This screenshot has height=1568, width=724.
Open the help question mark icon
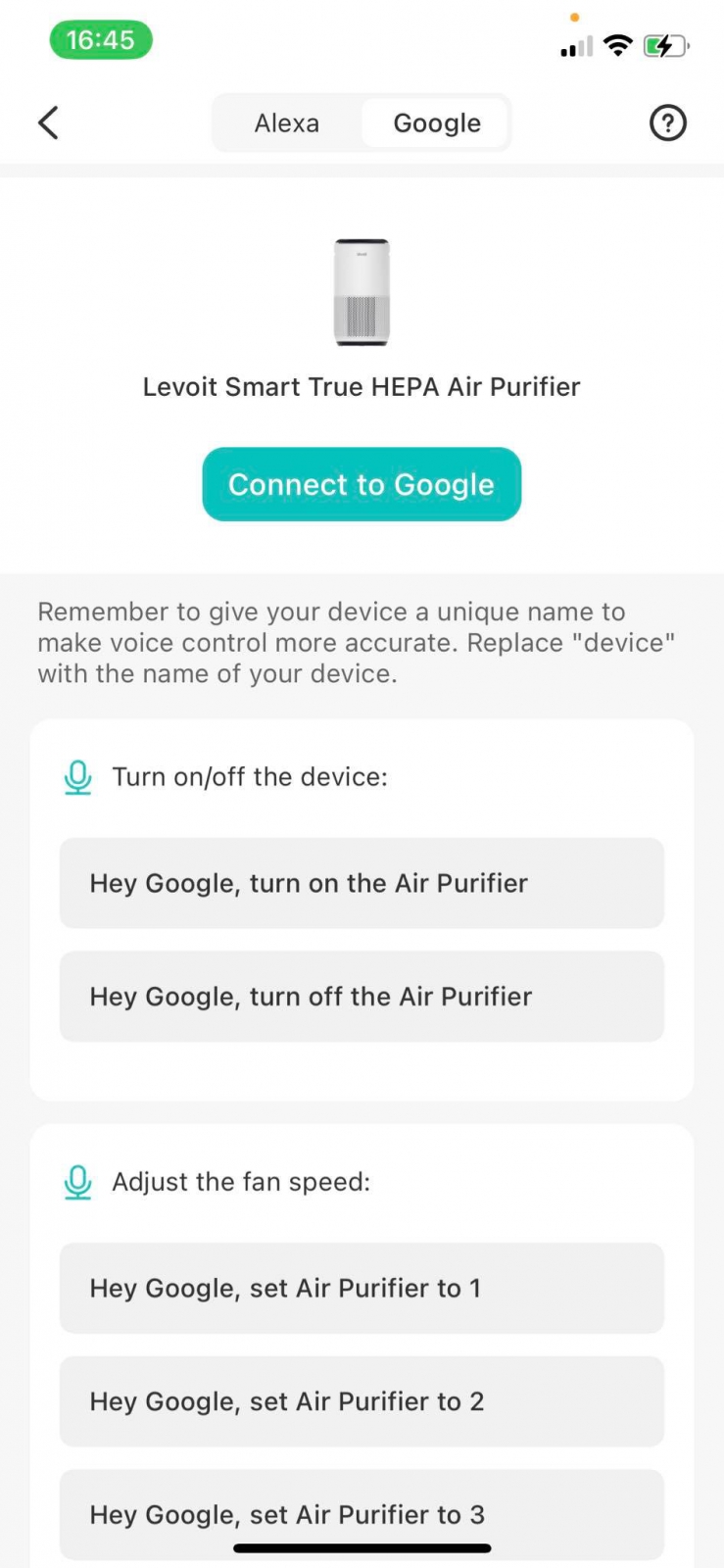667,123
